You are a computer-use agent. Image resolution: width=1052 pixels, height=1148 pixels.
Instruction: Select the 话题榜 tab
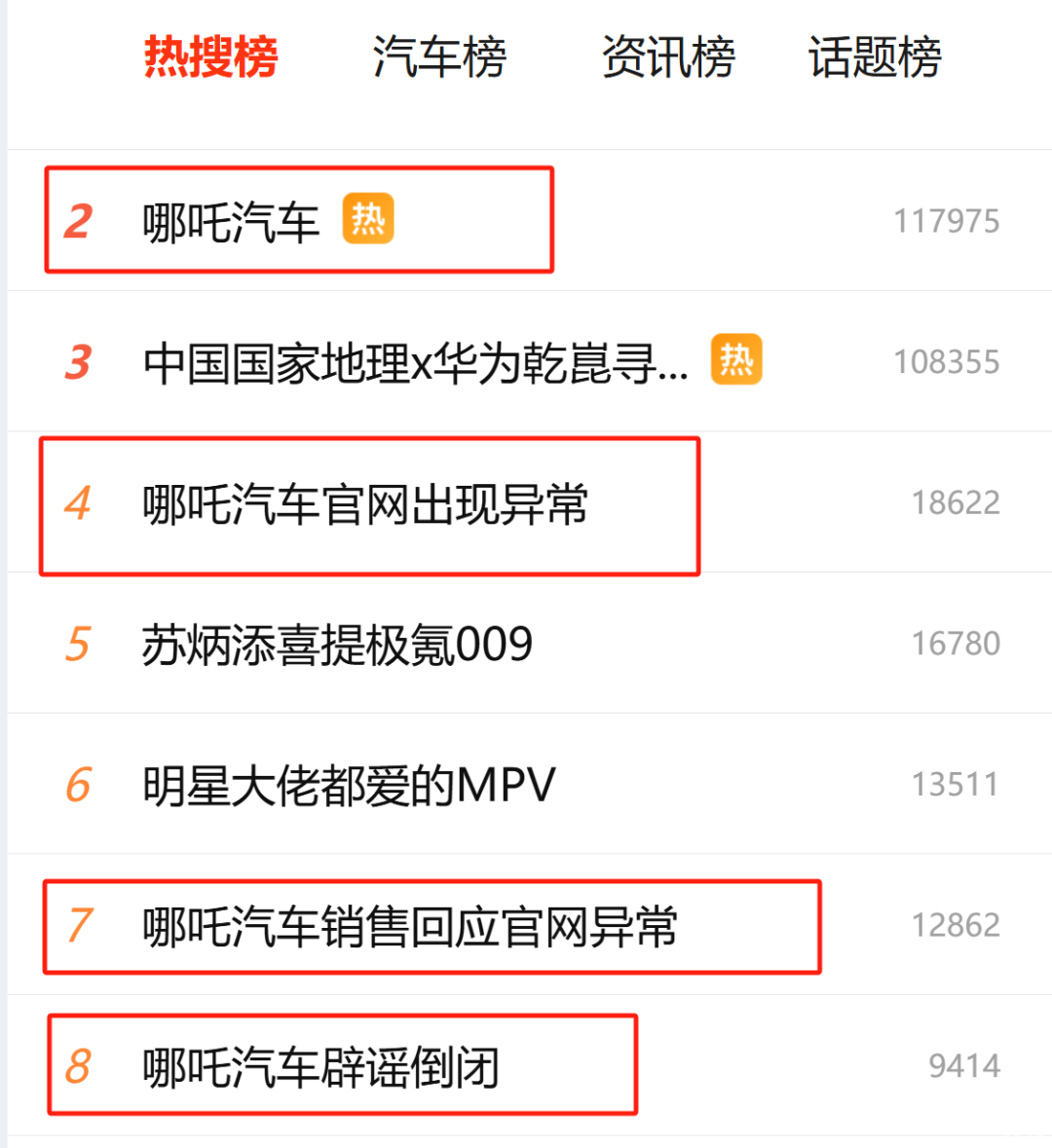point(875,56)
